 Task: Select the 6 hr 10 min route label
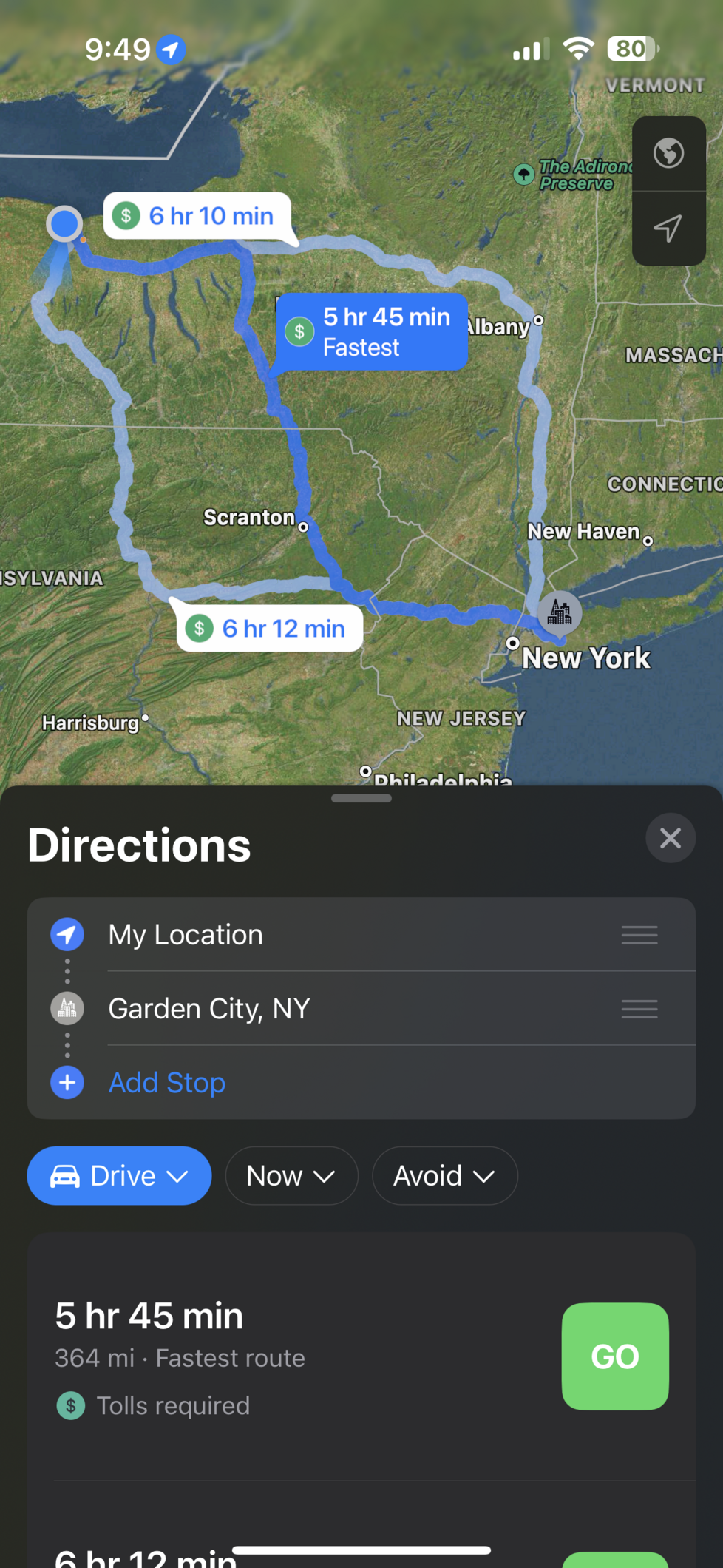(197, 216)
